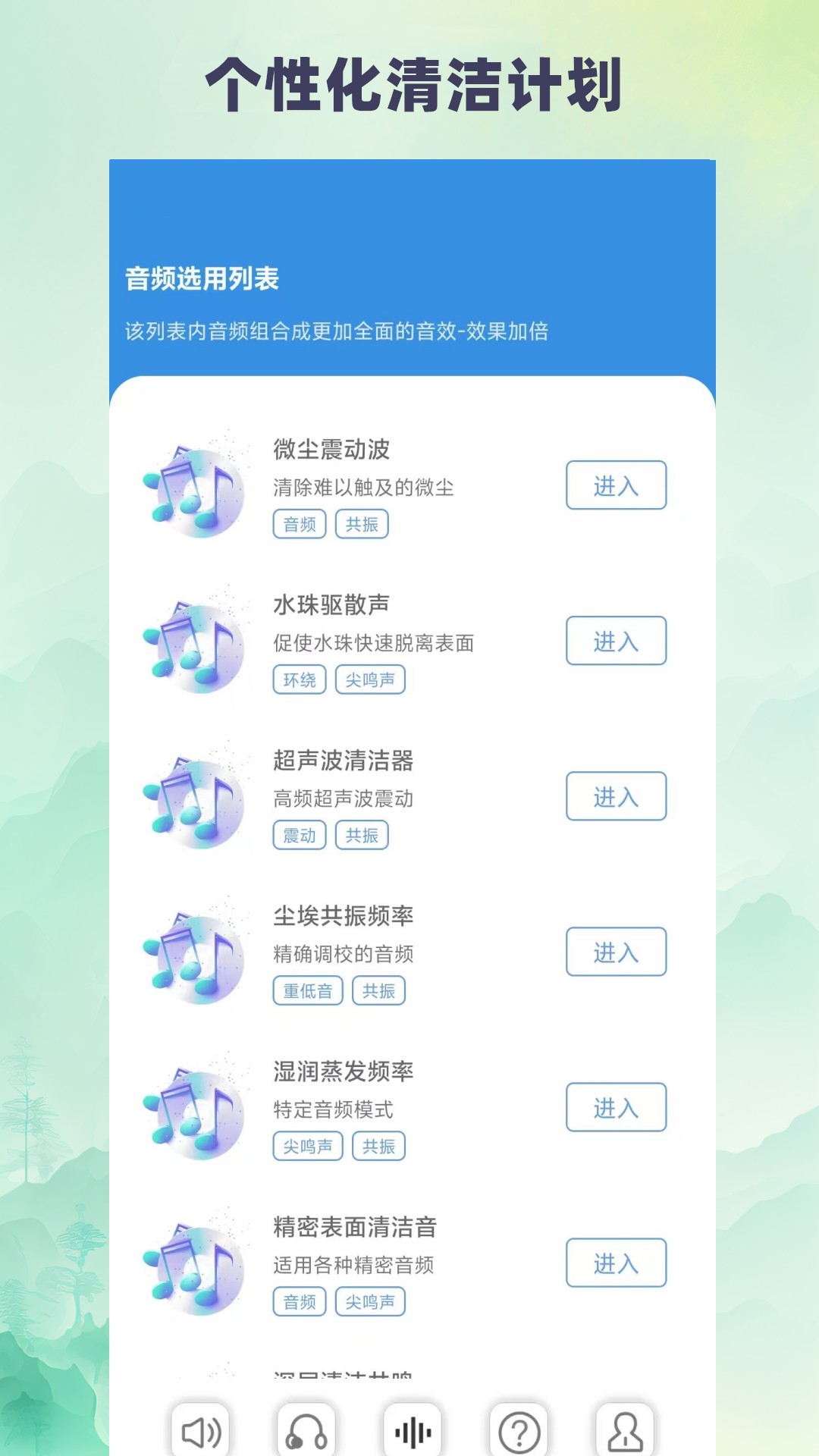This screenshot has height=1456, width=819.
Task: Tap 进入 next to 湿润蒸发频率
Action: click(616, 1107)
